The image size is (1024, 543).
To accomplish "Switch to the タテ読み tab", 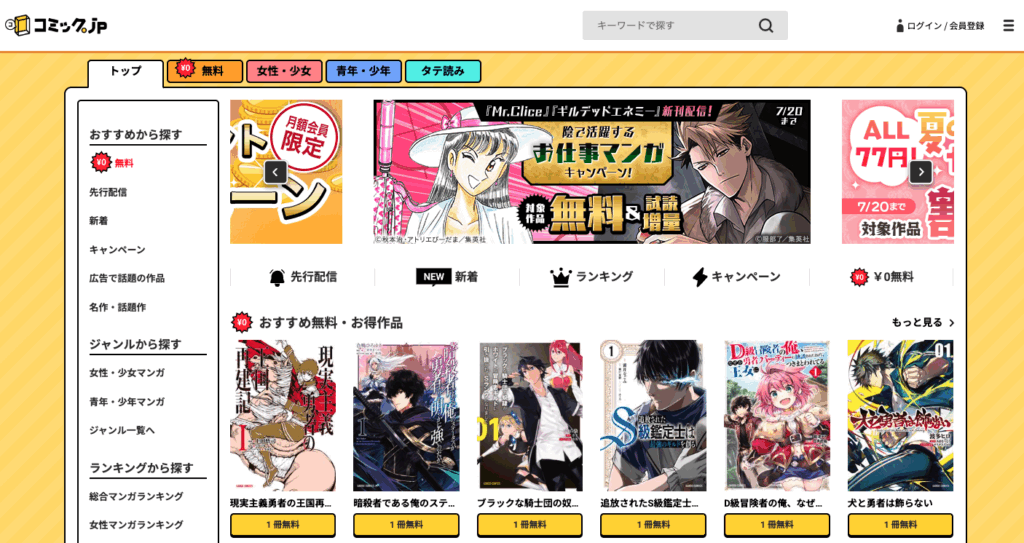I will click(443, 71).
